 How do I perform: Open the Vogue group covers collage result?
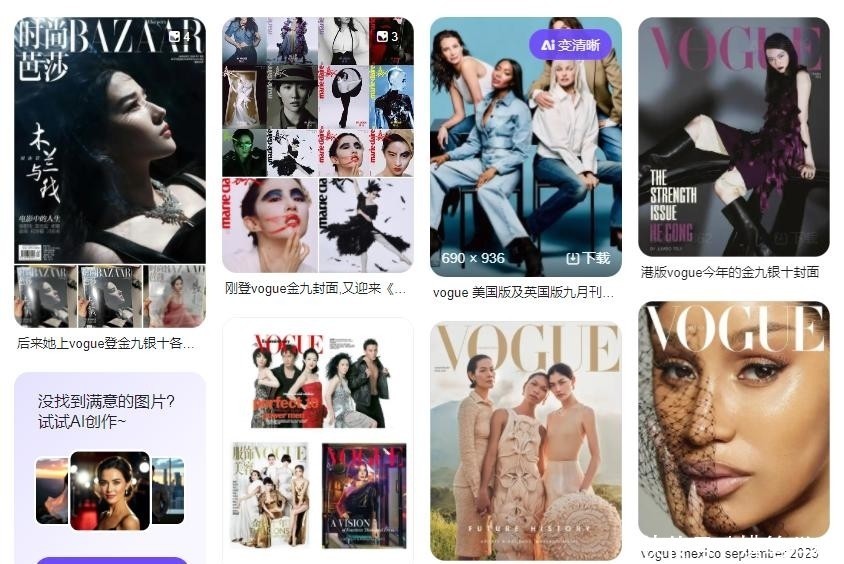pyautogui.click(x=317, y=440)
